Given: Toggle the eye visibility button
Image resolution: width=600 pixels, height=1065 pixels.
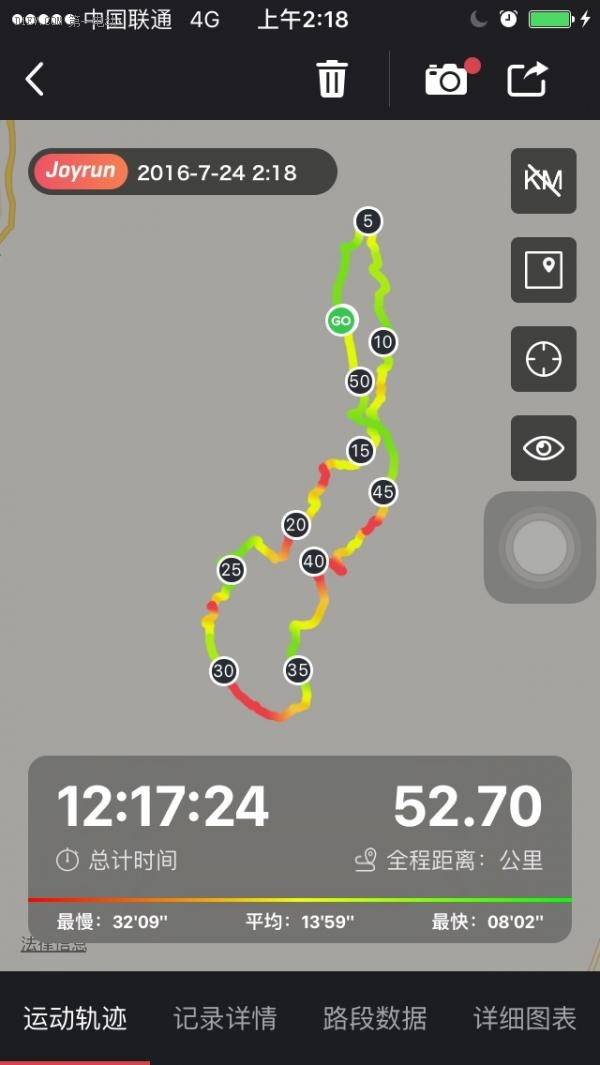Looking at the screenshot, I should (x=543, y=448).
